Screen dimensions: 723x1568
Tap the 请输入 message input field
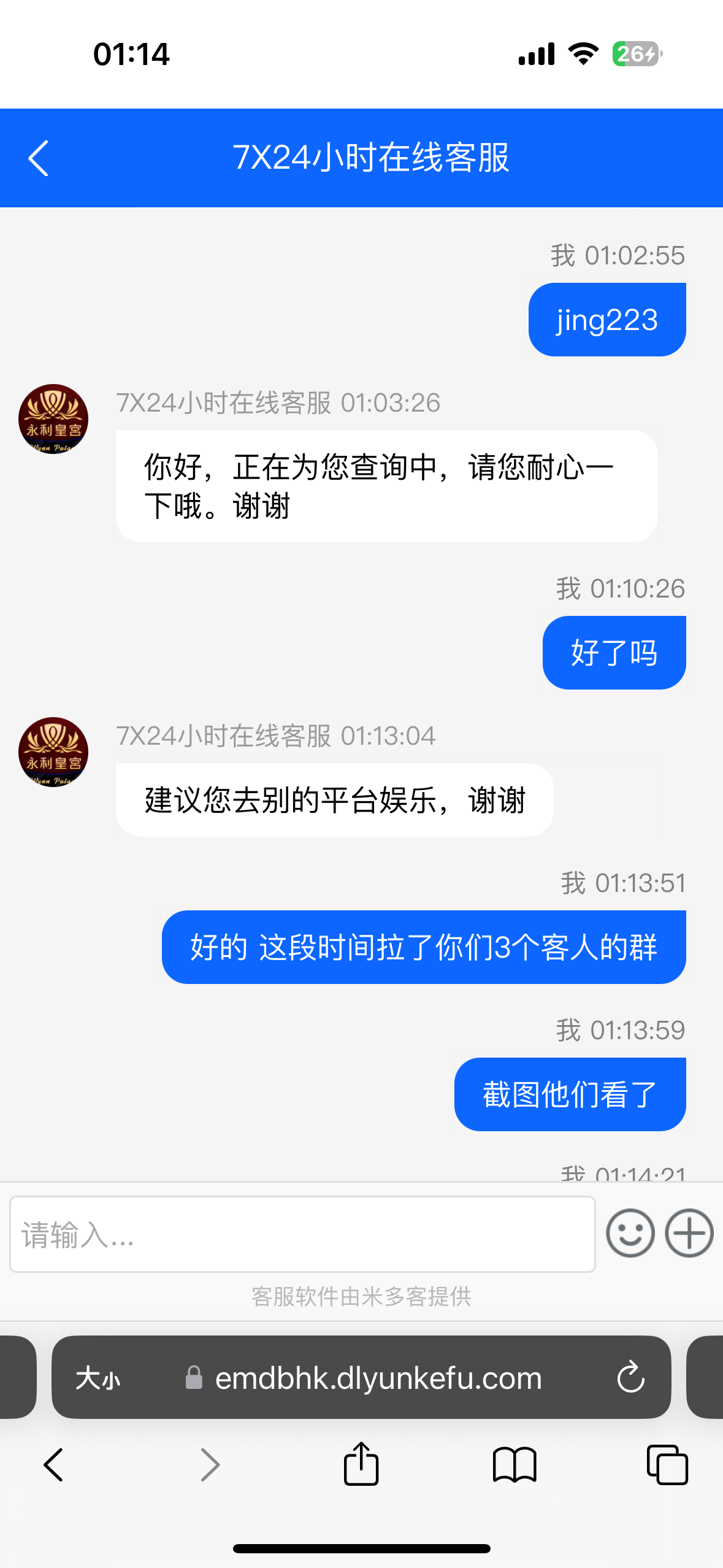302,1234
